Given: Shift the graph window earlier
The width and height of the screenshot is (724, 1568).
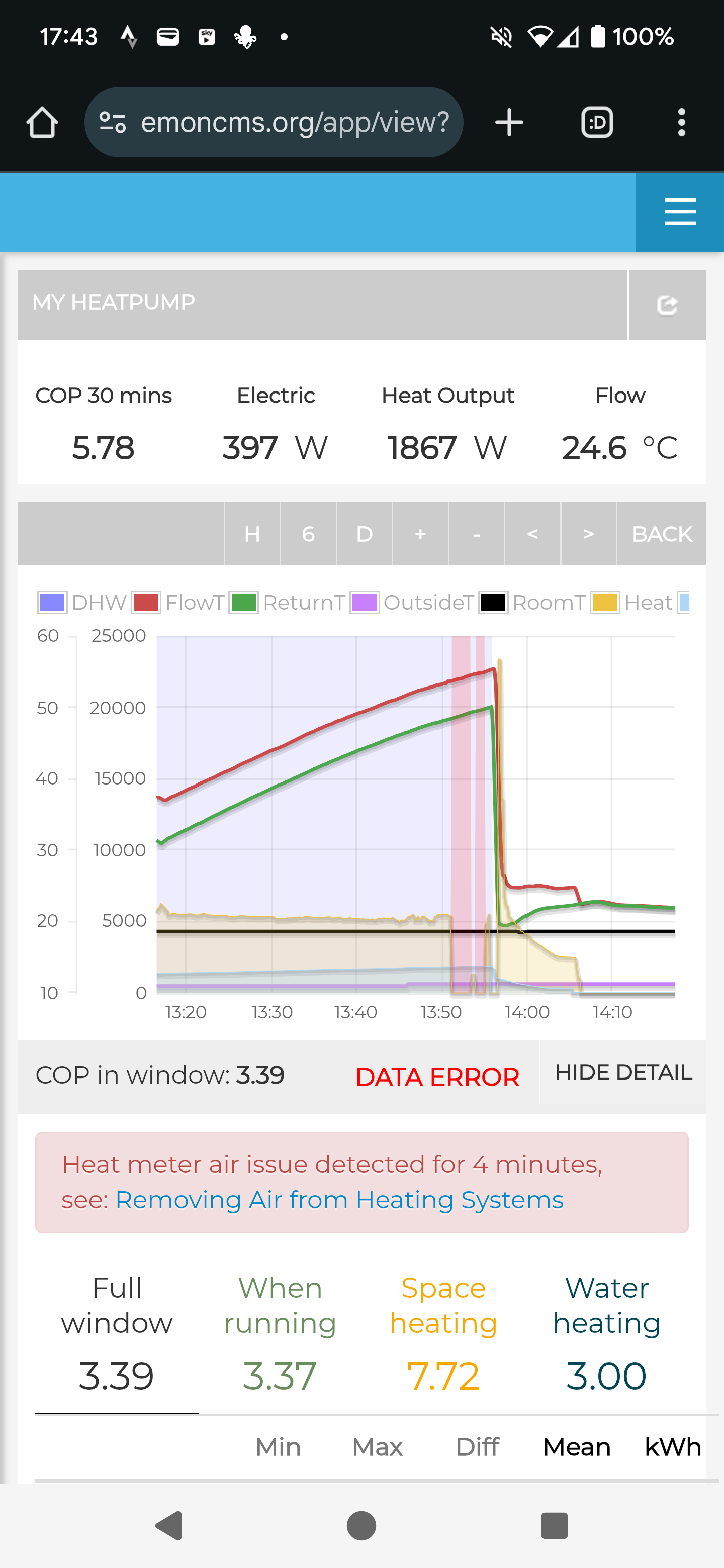Looking at the screenshot, I should [x=532, y=534].
